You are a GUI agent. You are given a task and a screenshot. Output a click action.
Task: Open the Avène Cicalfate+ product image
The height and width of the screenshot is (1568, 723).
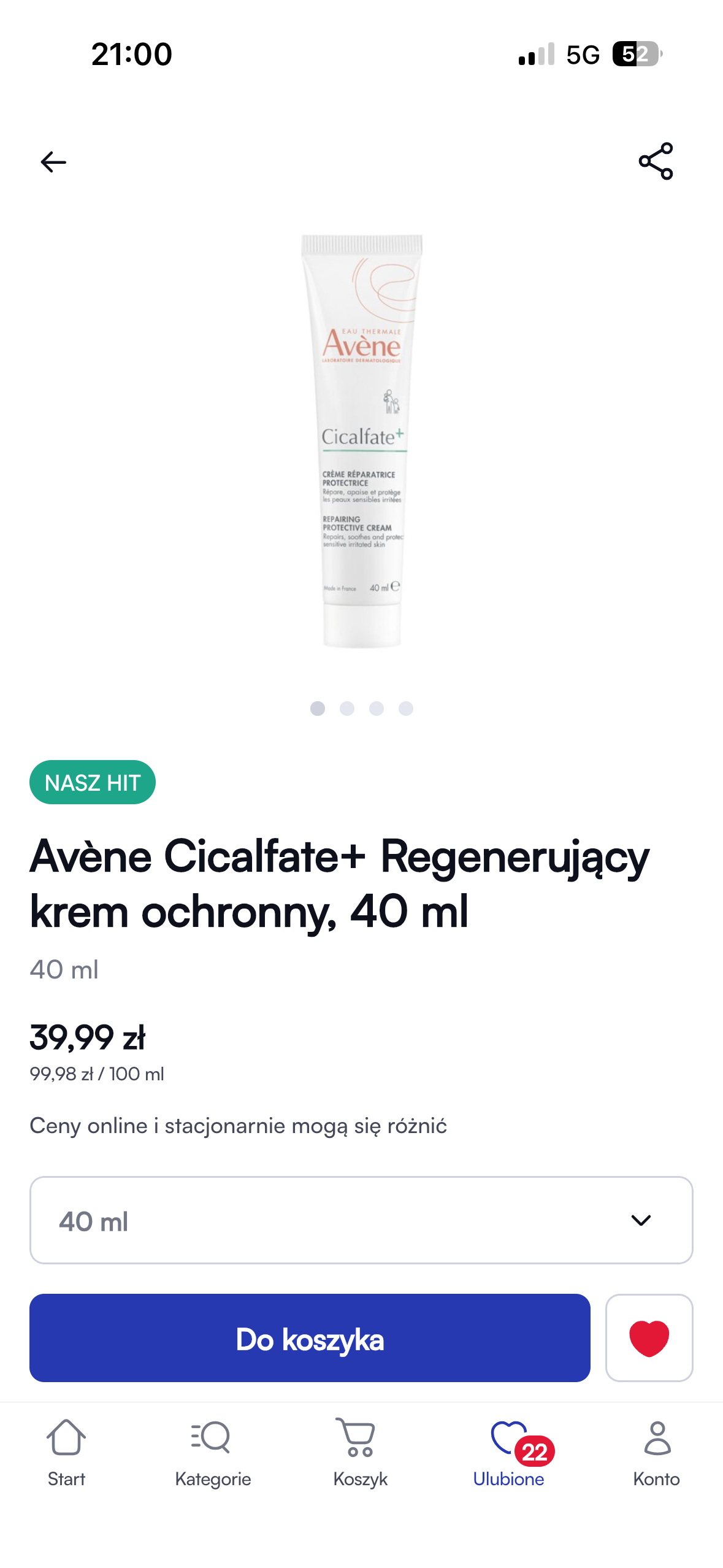pyautogui.click(x=362, y=440)
